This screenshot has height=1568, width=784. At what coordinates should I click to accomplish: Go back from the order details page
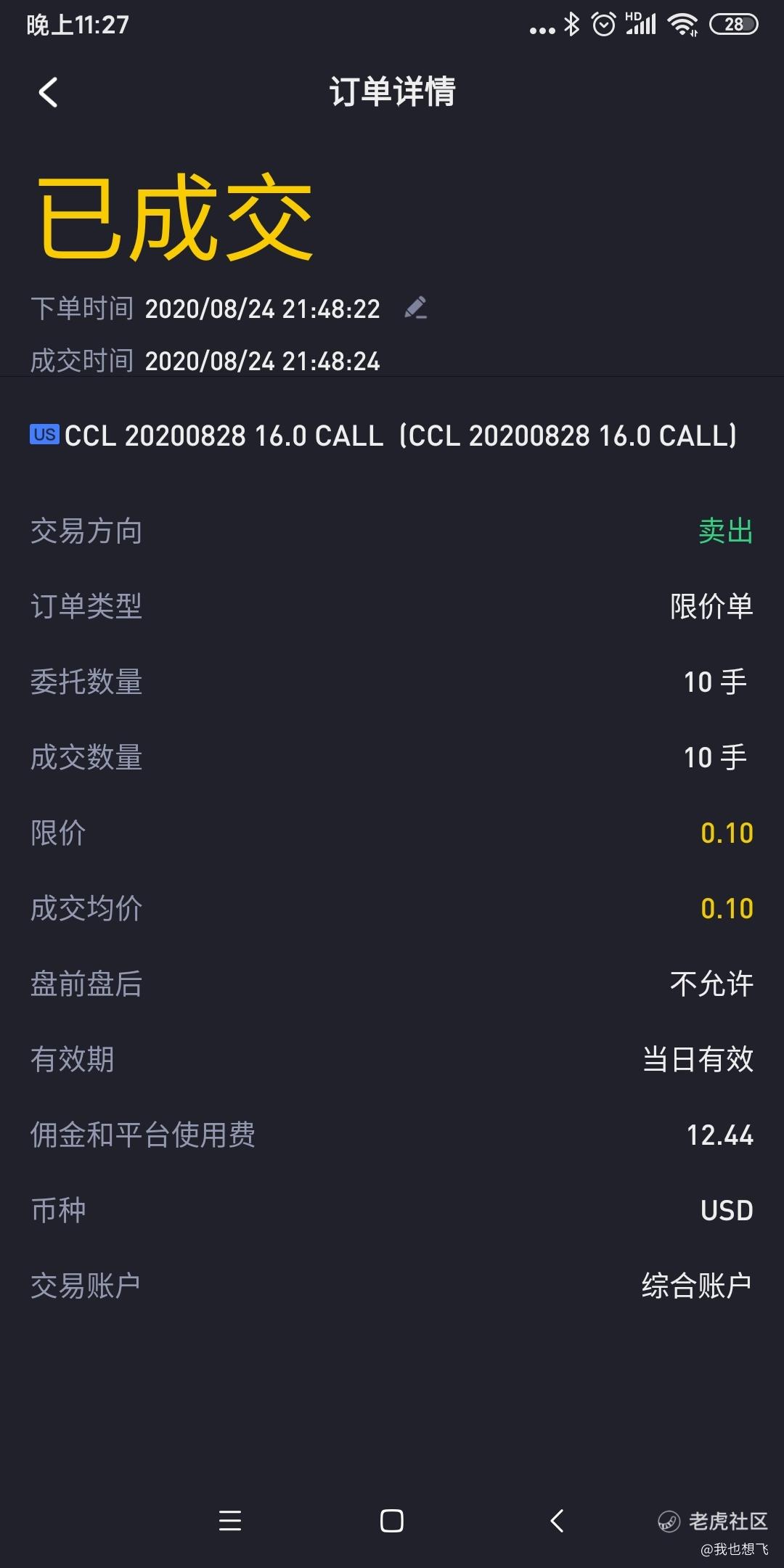pyautogui.click(x=48, y=92)
